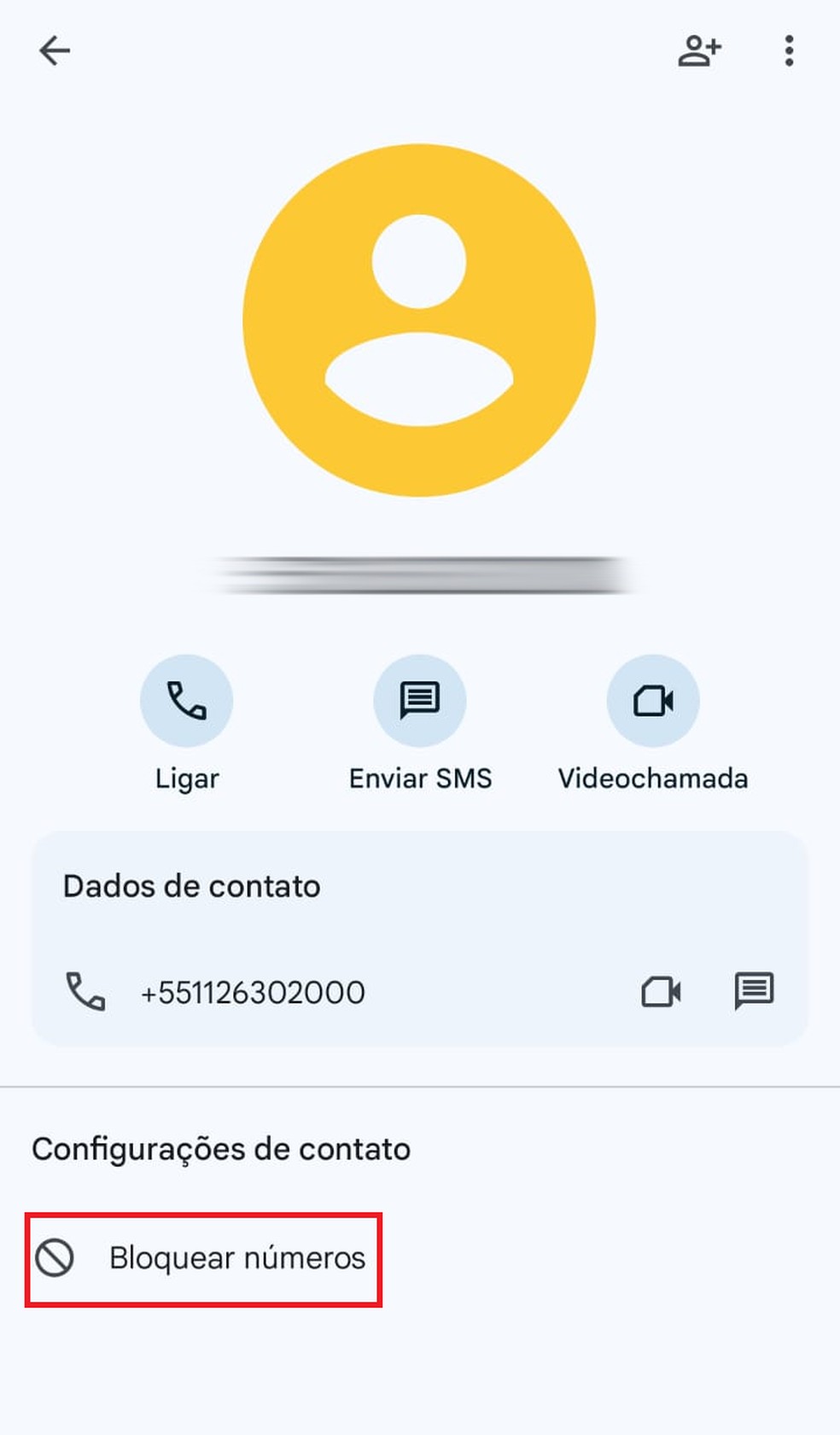840x1435 pixels.
Task: Click the back arrow
Action: pyautogui.click(x=55, y=50)
